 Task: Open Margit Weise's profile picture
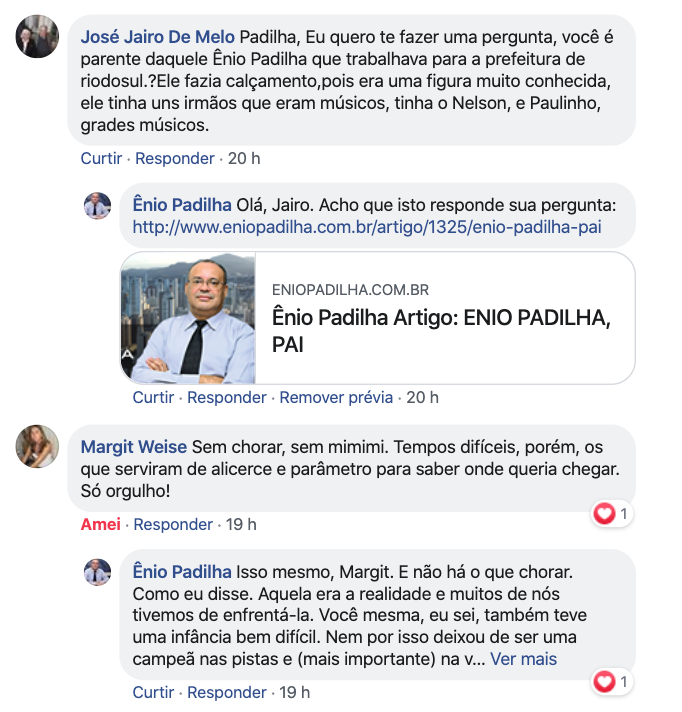[x=38, y=446]
